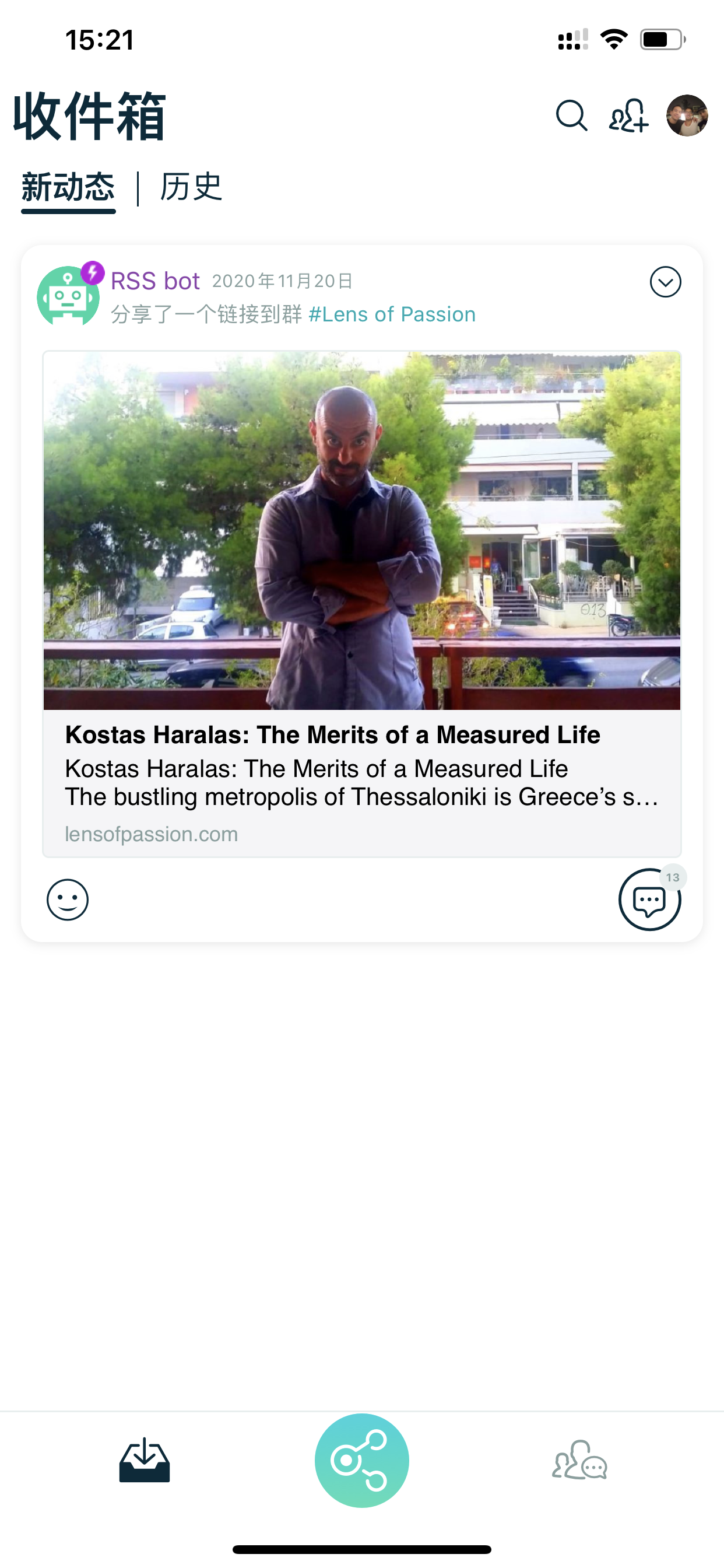Expand the post options chevron
Viewport: 724px width, 1568px height.
665,282
